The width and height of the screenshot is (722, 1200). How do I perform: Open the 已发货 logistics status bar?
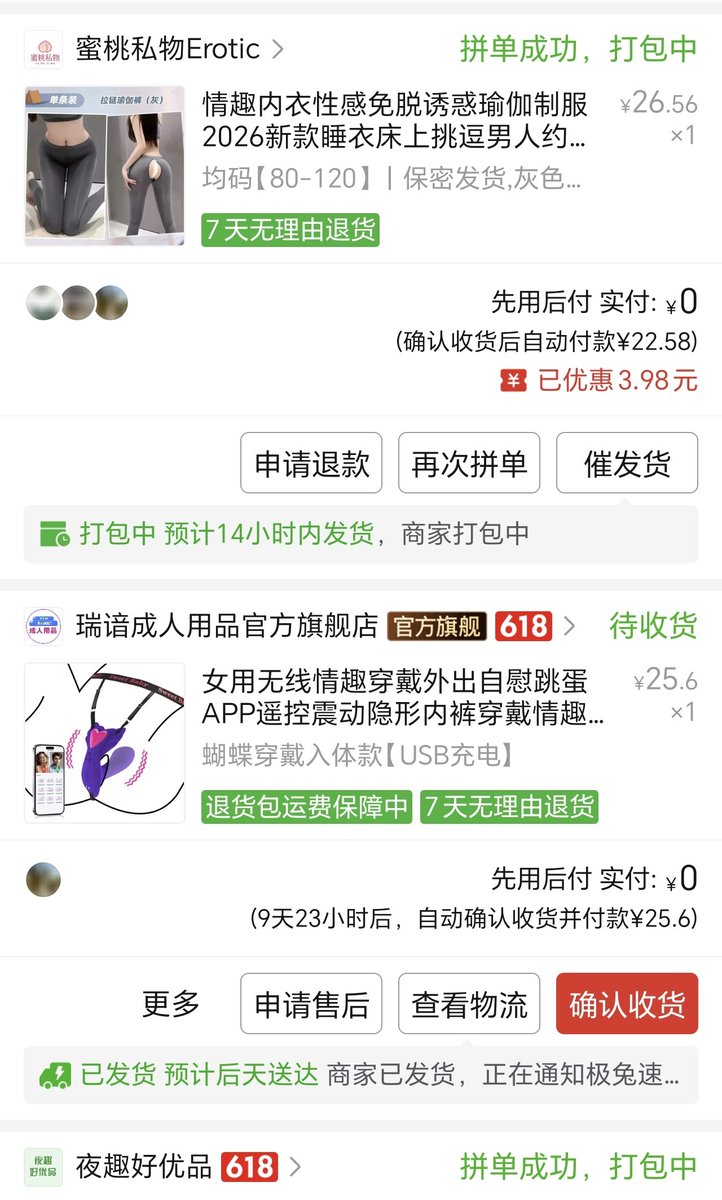pyautogui.click(x=361, y=1075)
